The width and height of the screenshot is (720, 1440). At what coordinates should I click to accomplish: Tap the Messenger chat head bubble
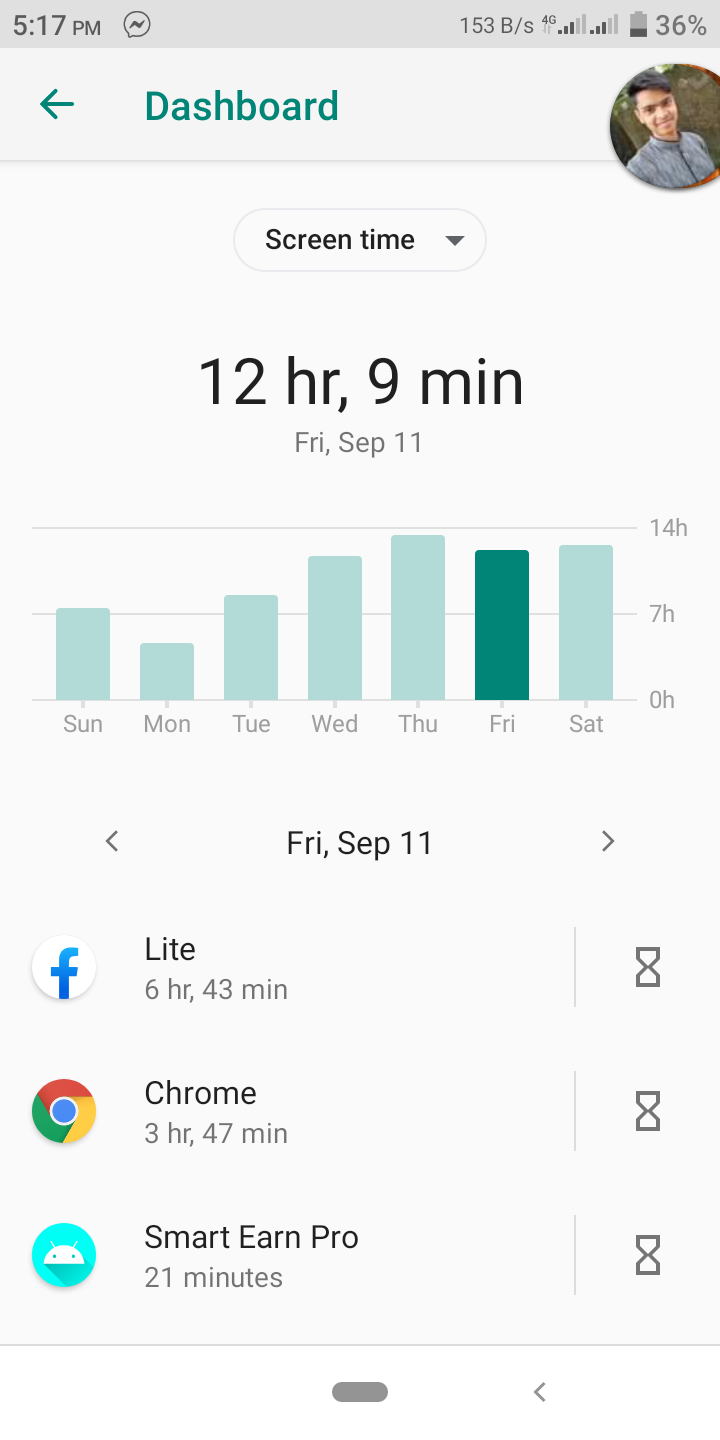(x=665, y=126)
